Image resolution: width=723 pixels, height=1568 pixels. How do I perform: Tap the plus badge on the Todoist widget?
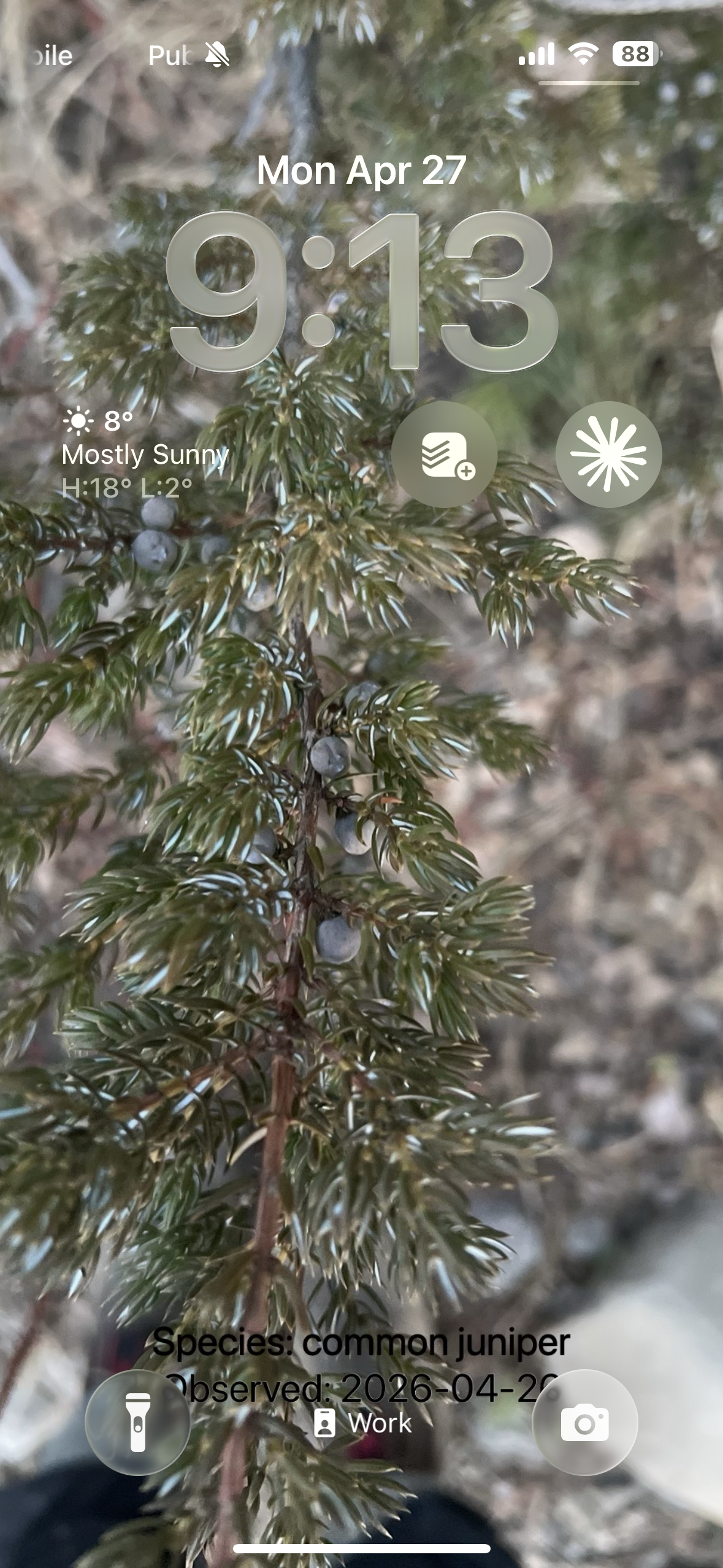(x=466, y=472)
